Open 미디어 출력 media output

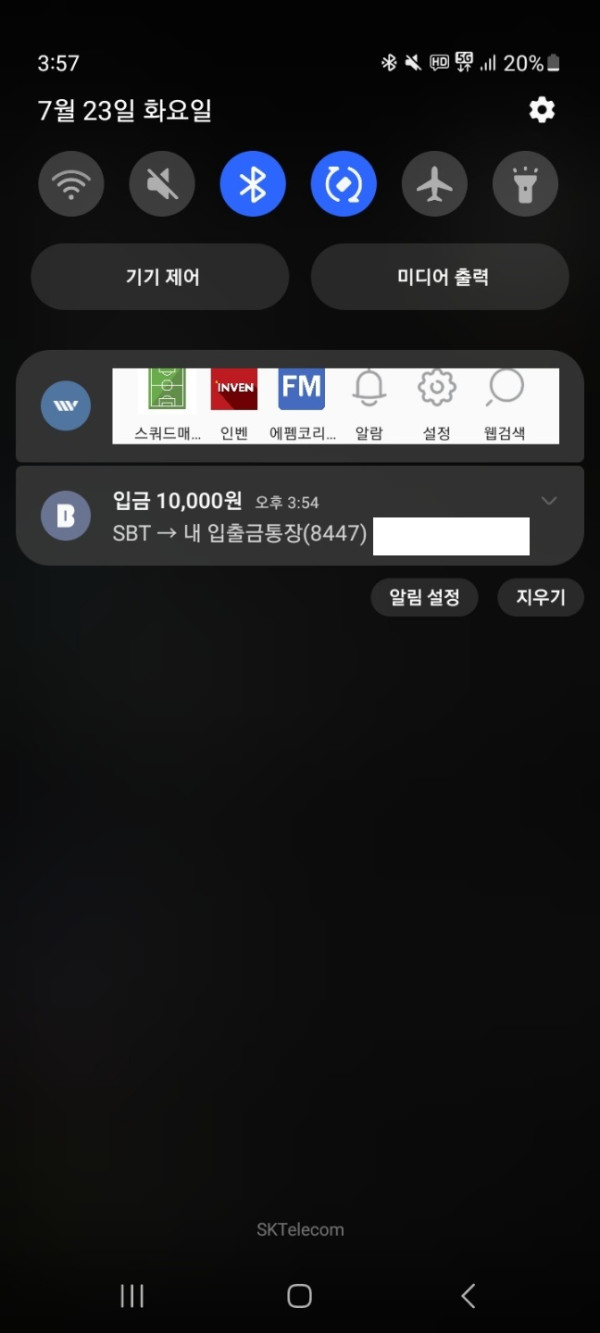click(x=440, y=277)
